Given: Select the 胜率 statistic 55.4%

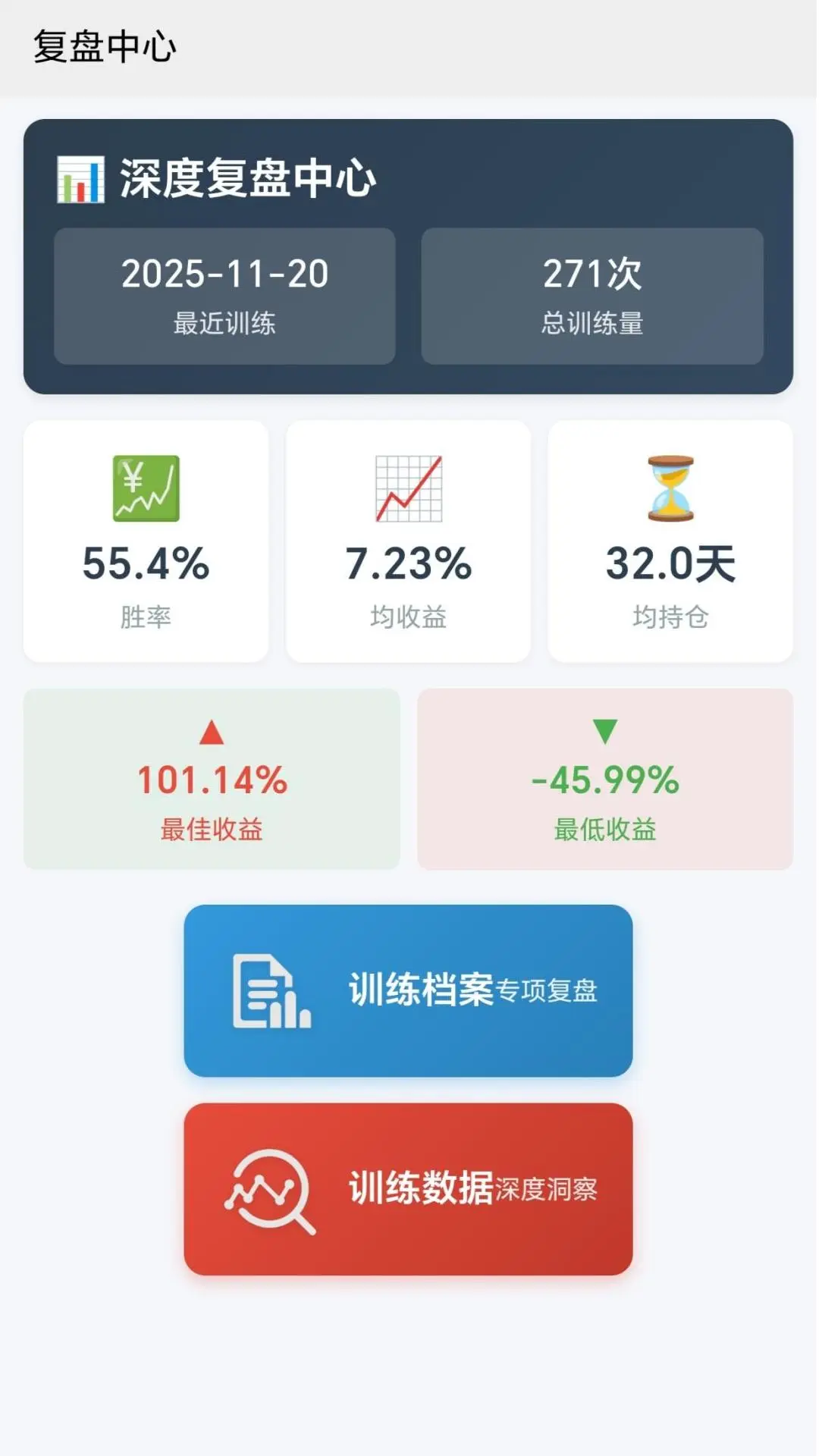Looking at the screenshot, I should click(146, 565).
